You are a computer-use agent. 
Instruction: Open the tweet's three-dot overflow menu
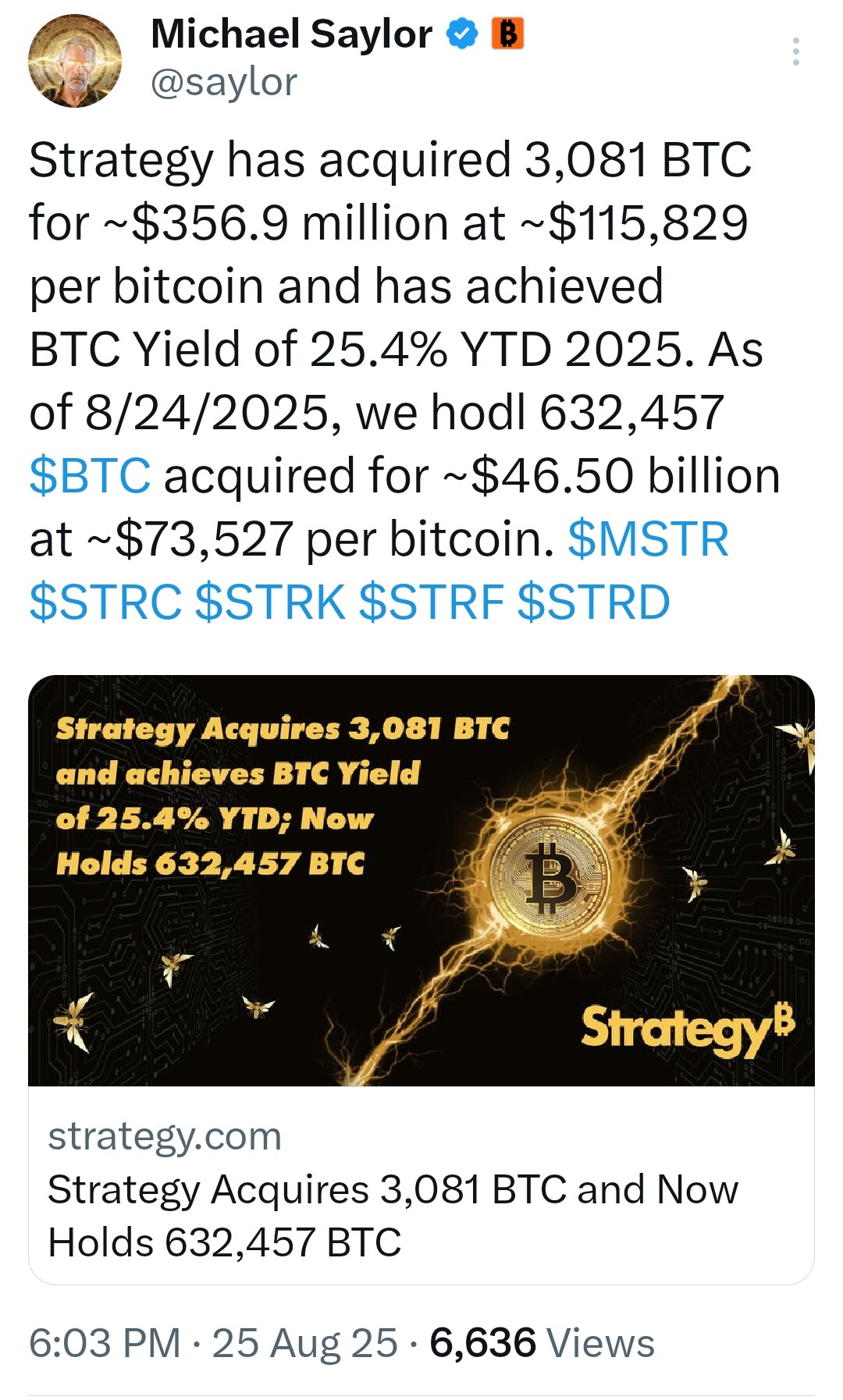pyautogui.click(x=795, y=52)
